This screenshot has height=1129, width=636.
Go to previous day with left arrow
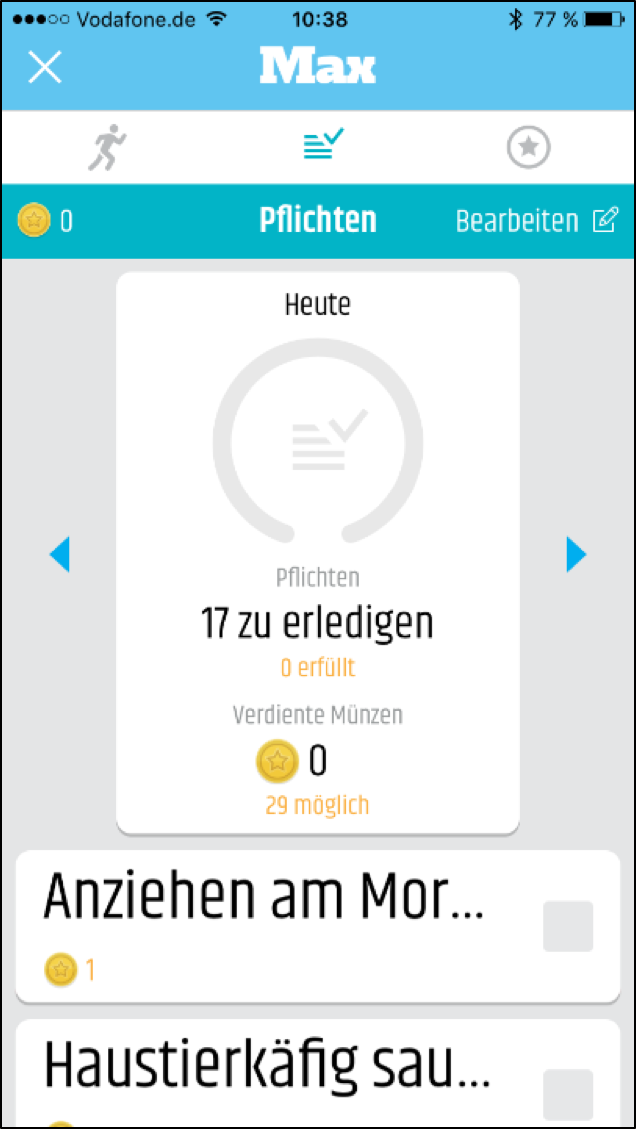(x=60, y=554)
